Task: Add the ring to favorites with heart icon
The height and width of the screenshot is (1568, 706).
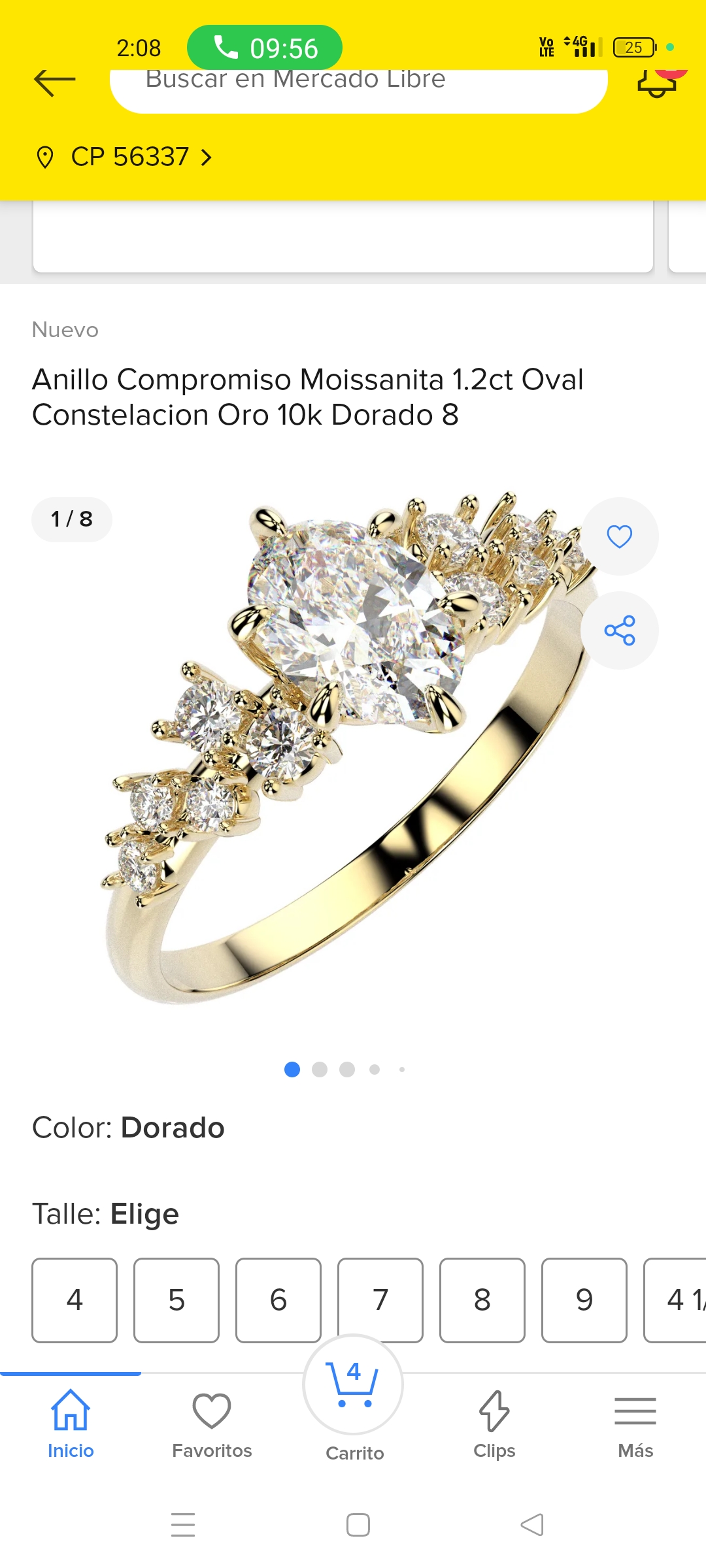Action: pyautogui.click(x=619, y=536)
